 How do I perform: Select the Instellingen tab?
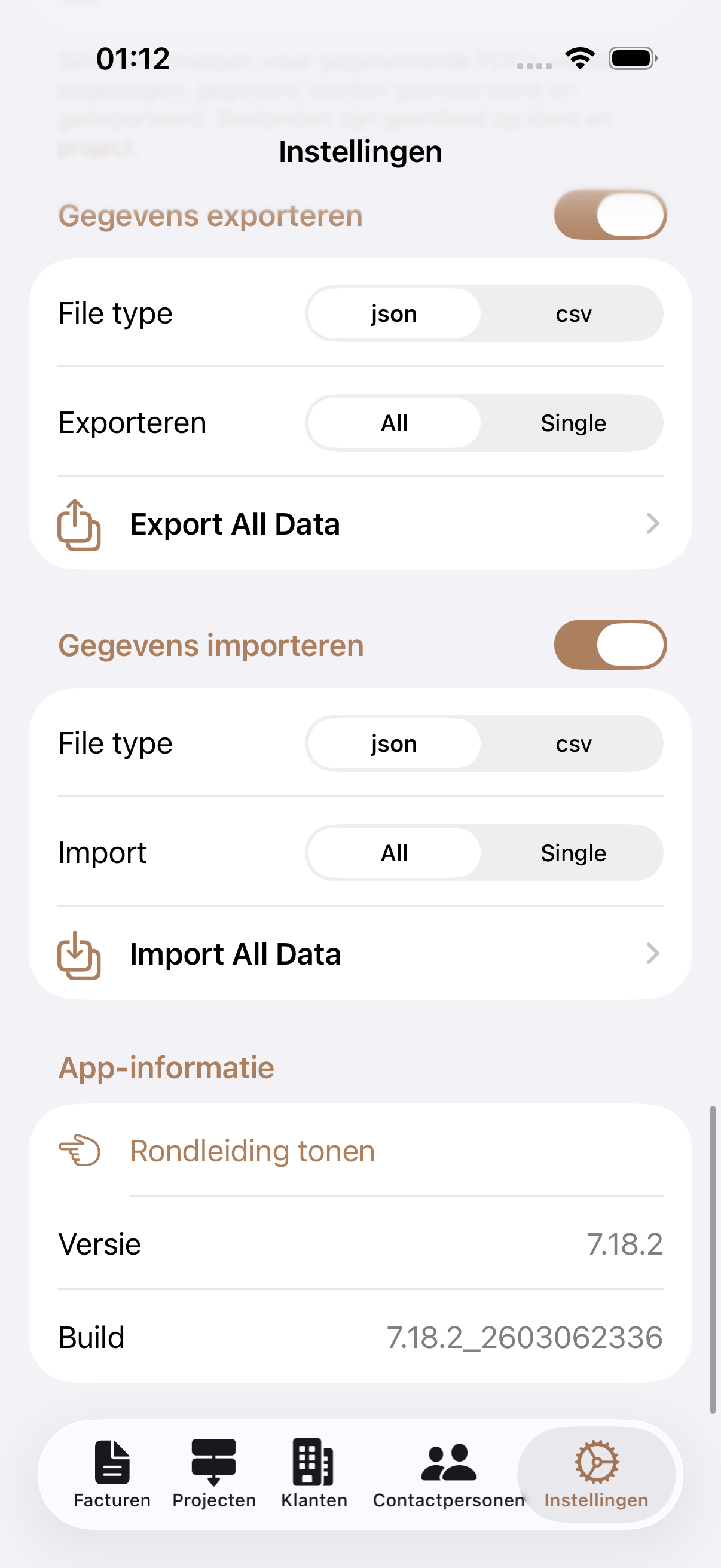click(595, 1473)
